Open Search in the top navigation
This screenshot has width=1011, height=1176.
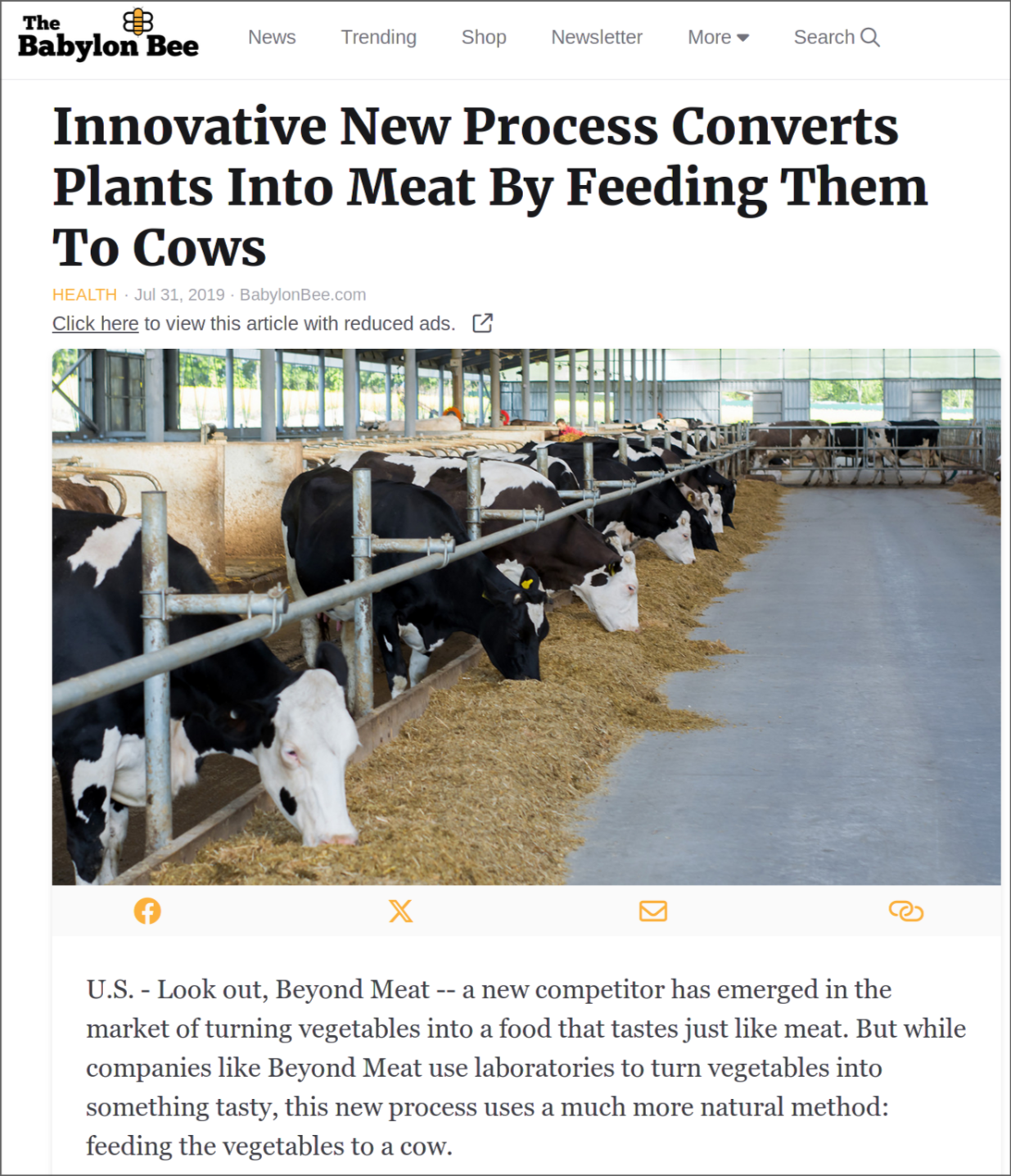pos(836,38)
